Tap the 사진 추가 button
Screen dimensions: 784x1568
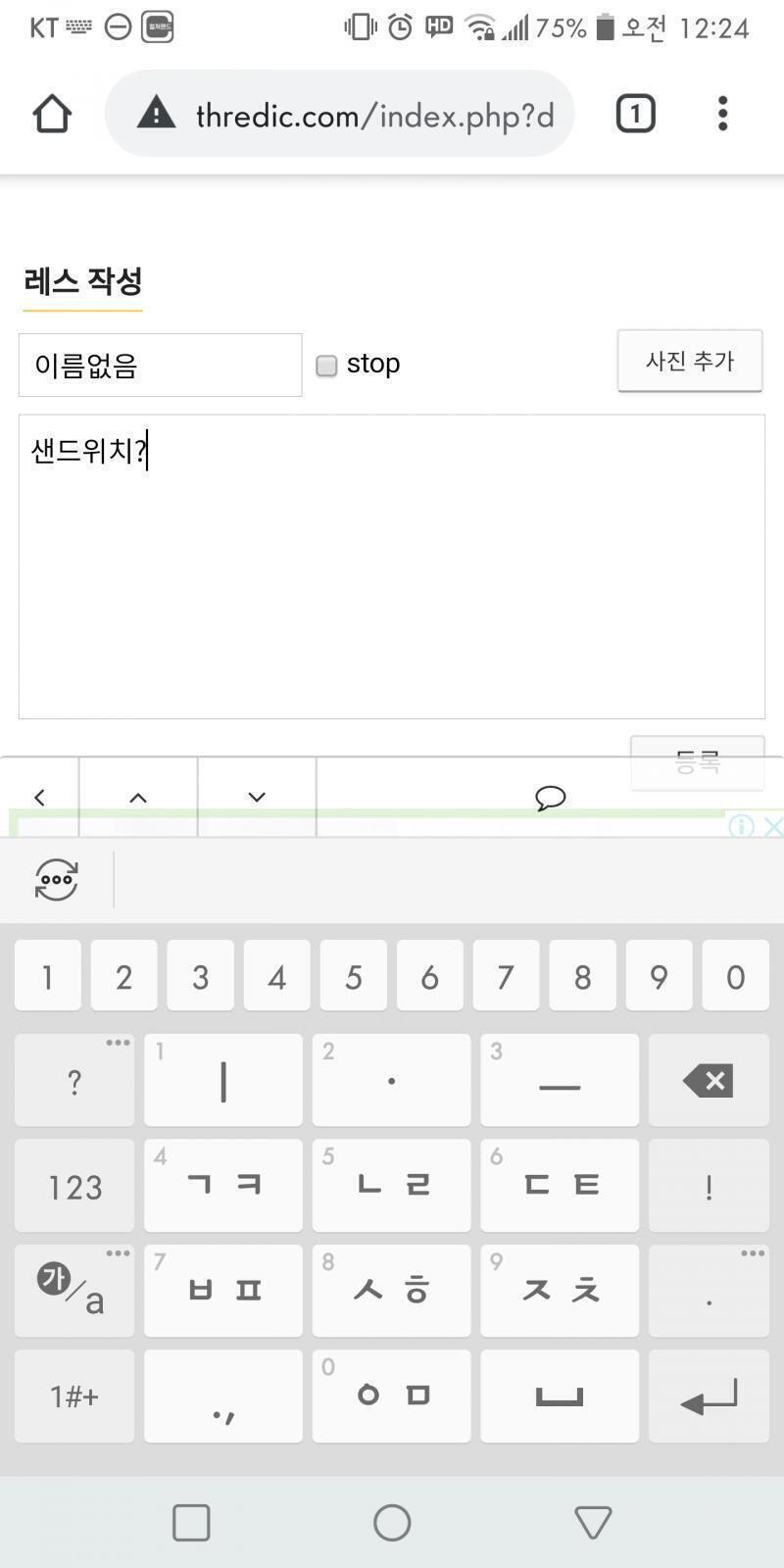[690, 361]
